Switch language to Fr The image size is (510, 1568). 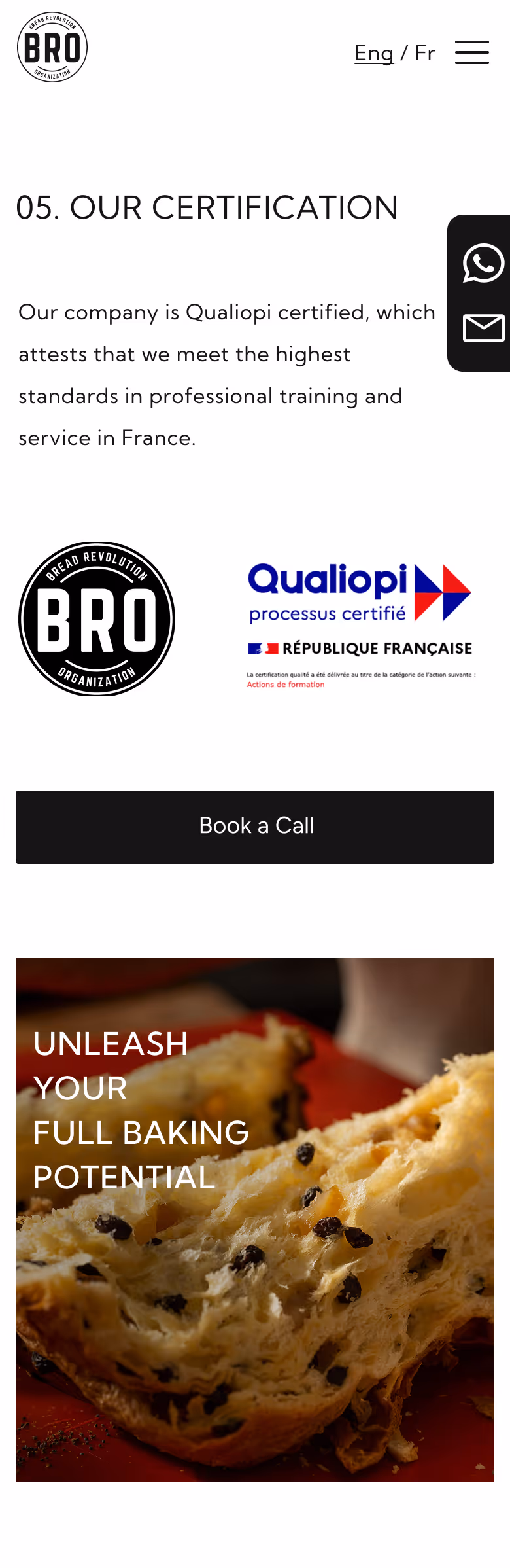pyautogui.click(x=425, y=53)
